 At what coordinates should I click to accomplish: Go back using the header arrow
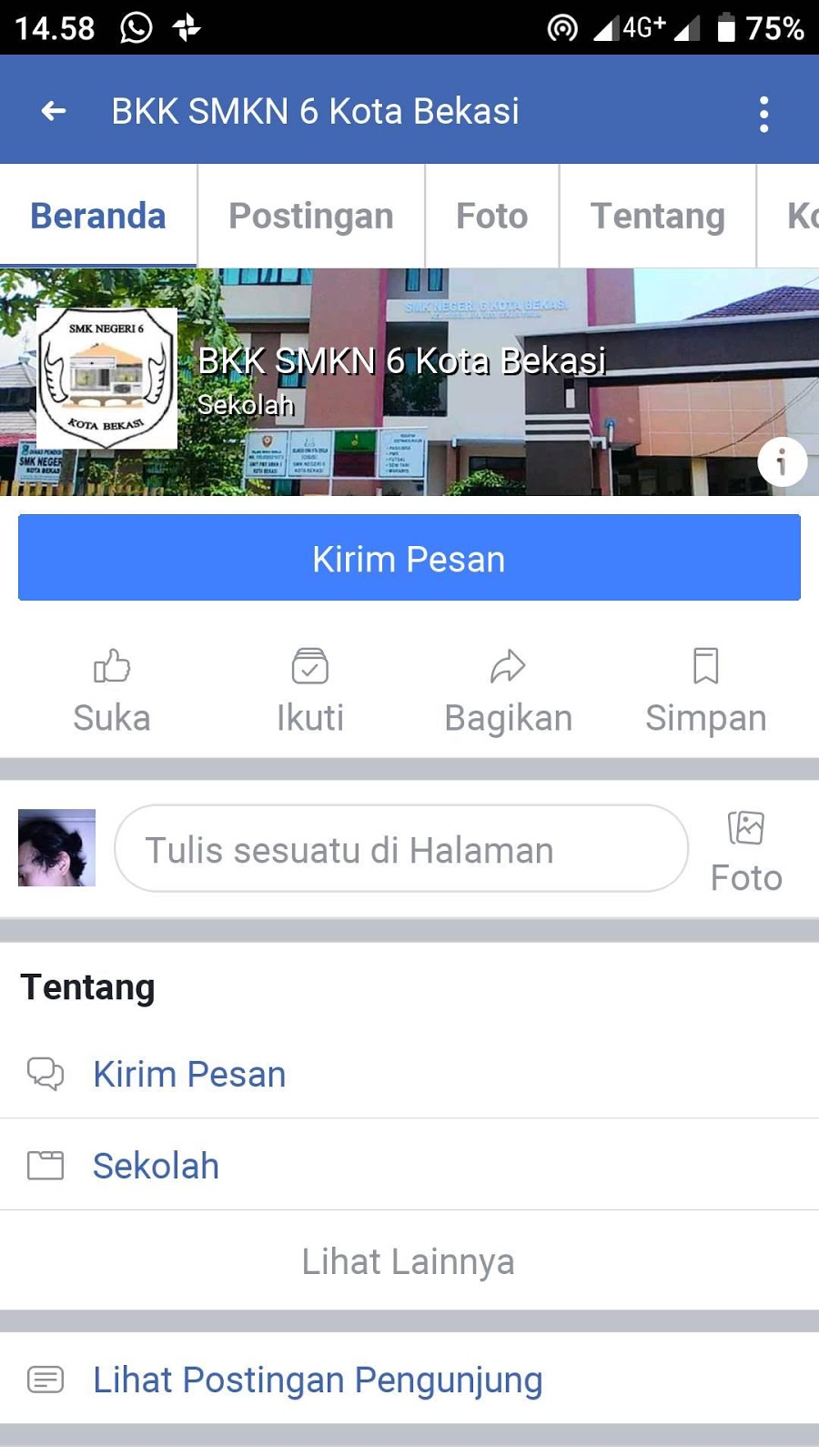[x=54, y=111]
